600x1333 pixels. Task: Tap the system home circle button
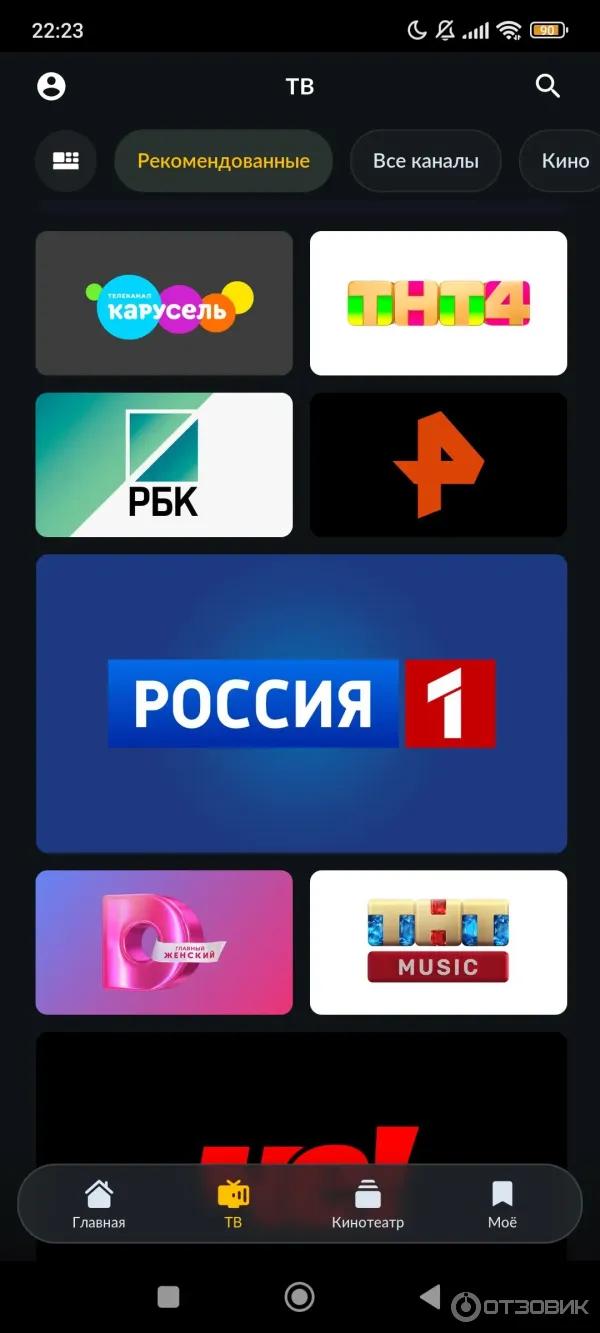click(299, 1297)
